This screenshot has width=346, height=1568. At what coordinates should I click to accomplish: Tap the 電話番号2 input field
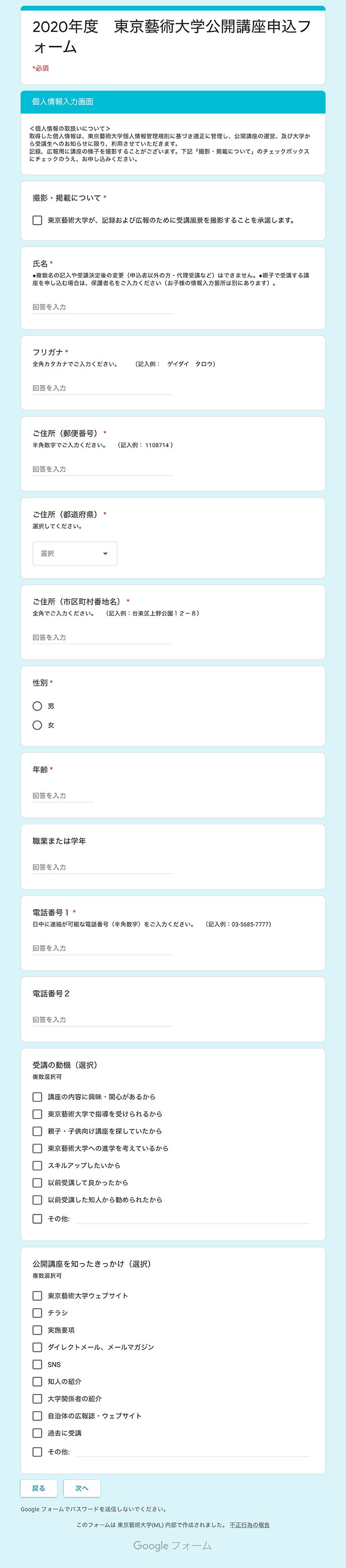(x=102, y=1019)
